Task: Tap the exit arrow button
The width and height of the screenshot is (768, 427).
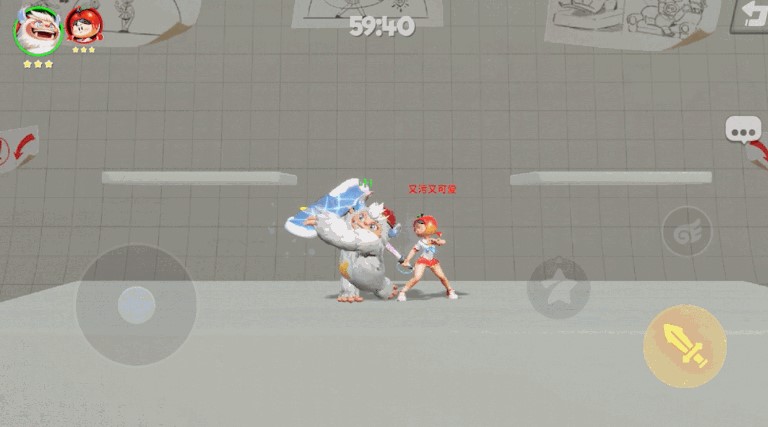Action: 751,14
